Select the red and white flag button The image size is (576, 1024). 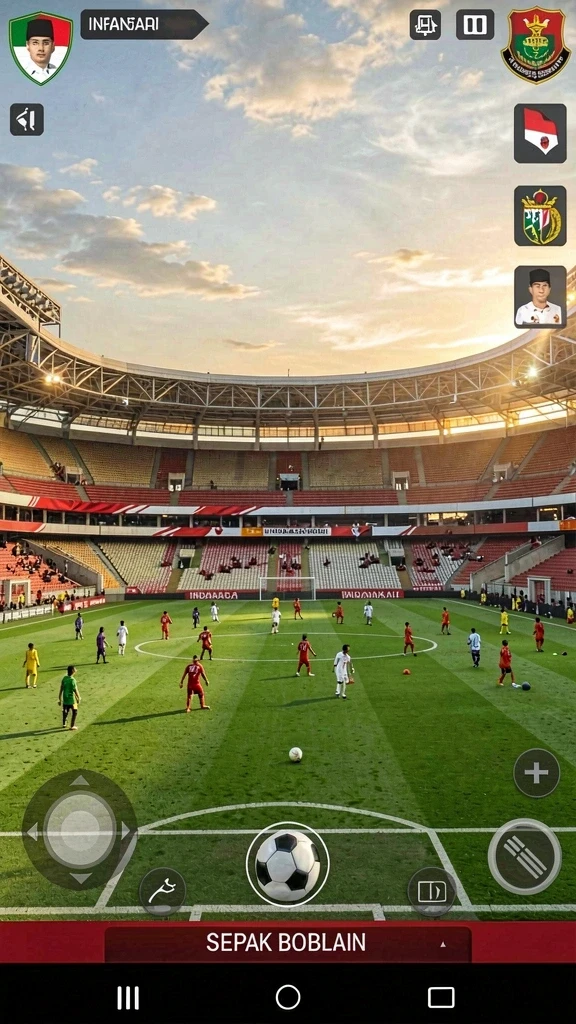click(x=540, y=133)
